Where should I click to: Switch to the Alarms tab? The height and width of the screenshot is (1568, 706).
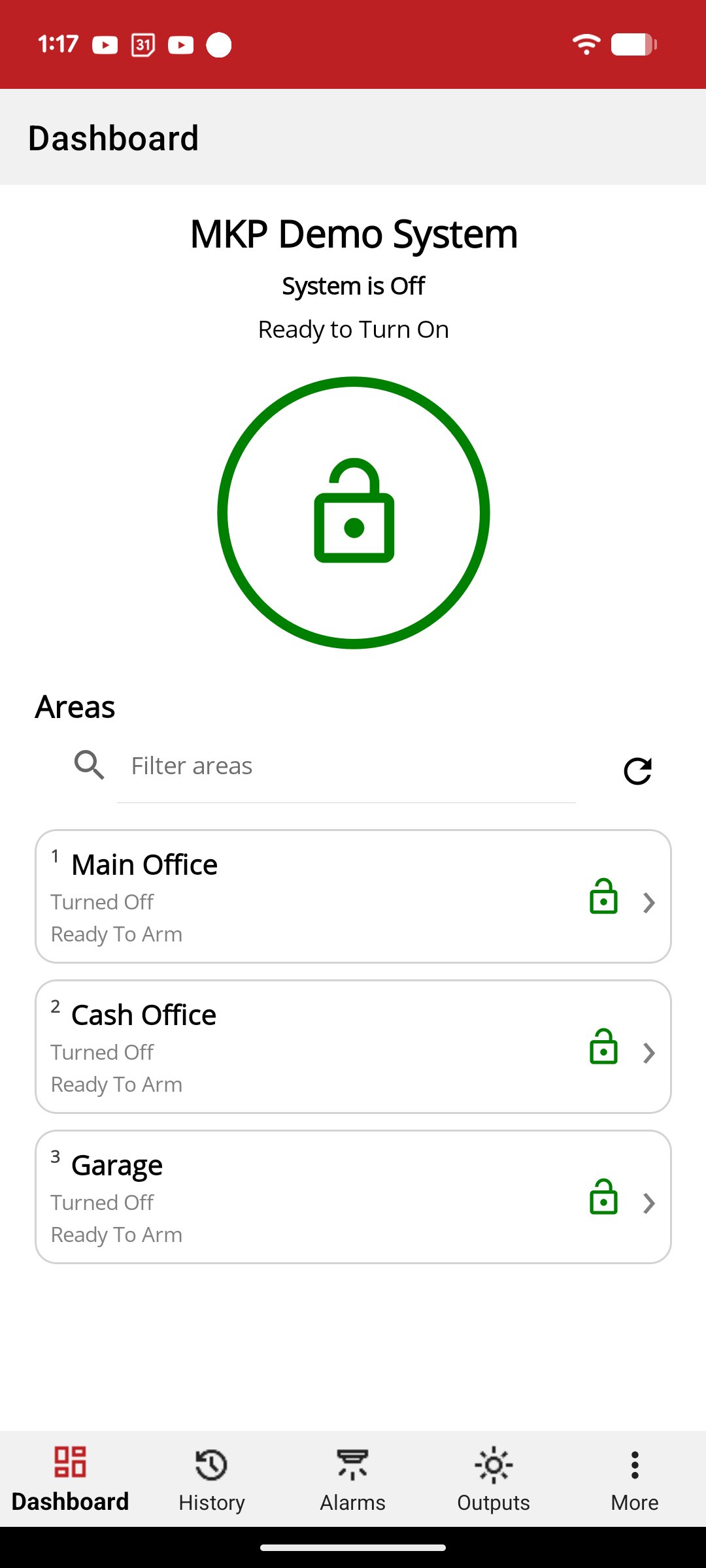[353, 1480]
